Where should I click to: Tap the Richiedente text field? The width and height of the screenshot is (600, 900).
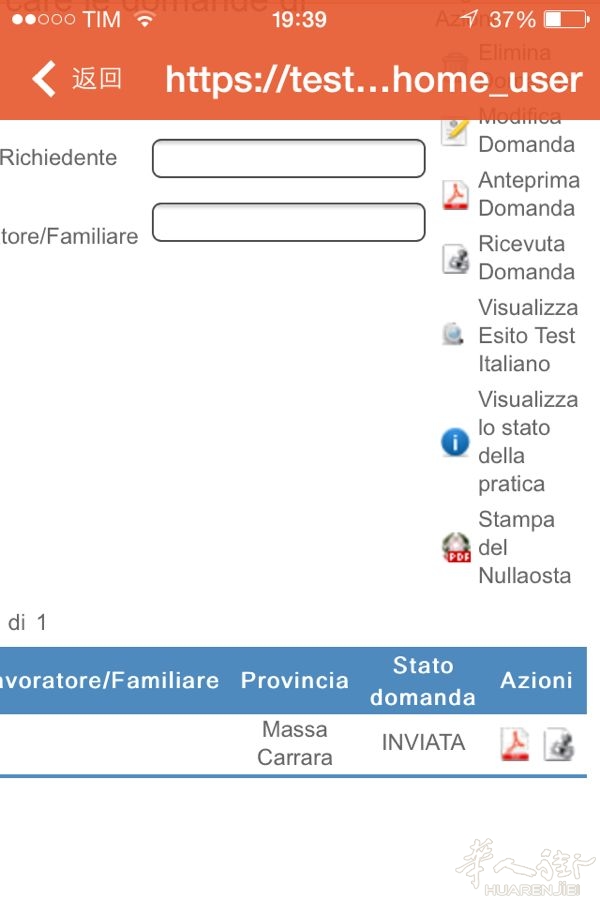tap(288, 158)
